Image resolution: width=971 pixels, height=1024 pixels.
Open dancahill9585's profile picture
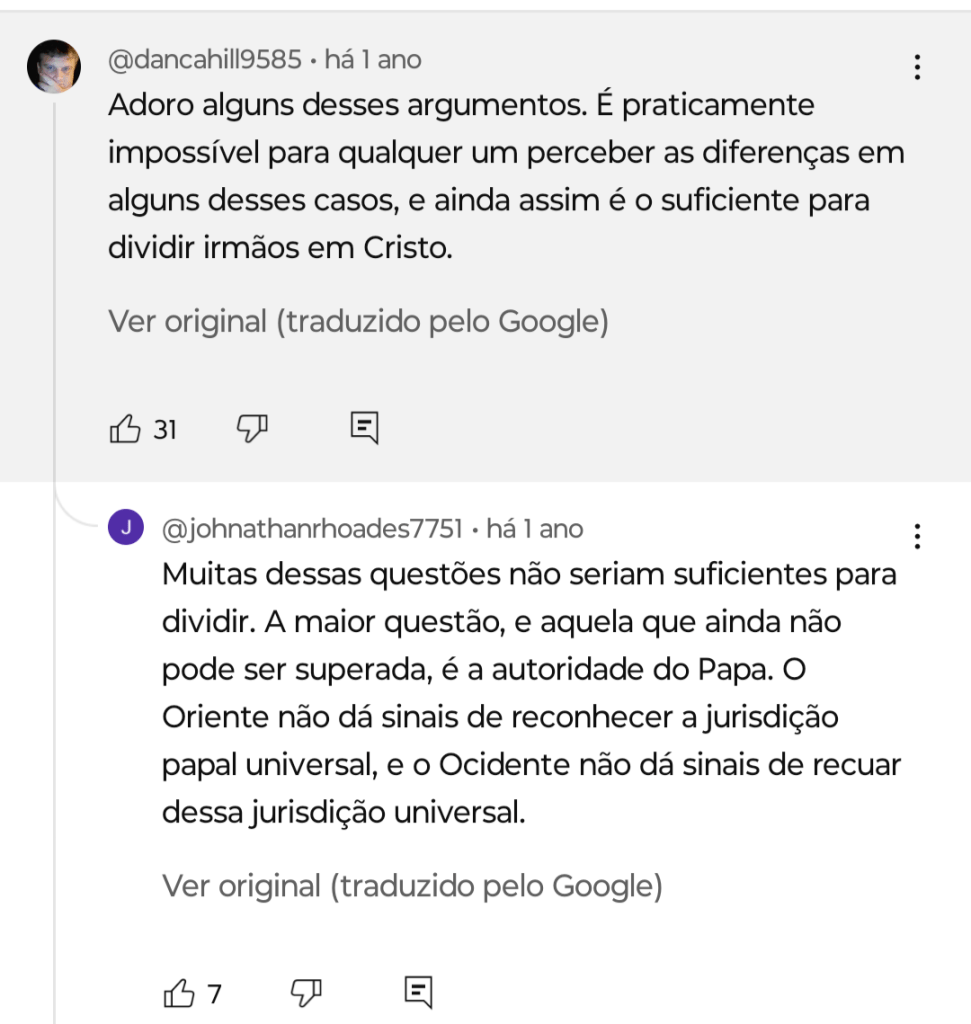(x=53, y=66)
